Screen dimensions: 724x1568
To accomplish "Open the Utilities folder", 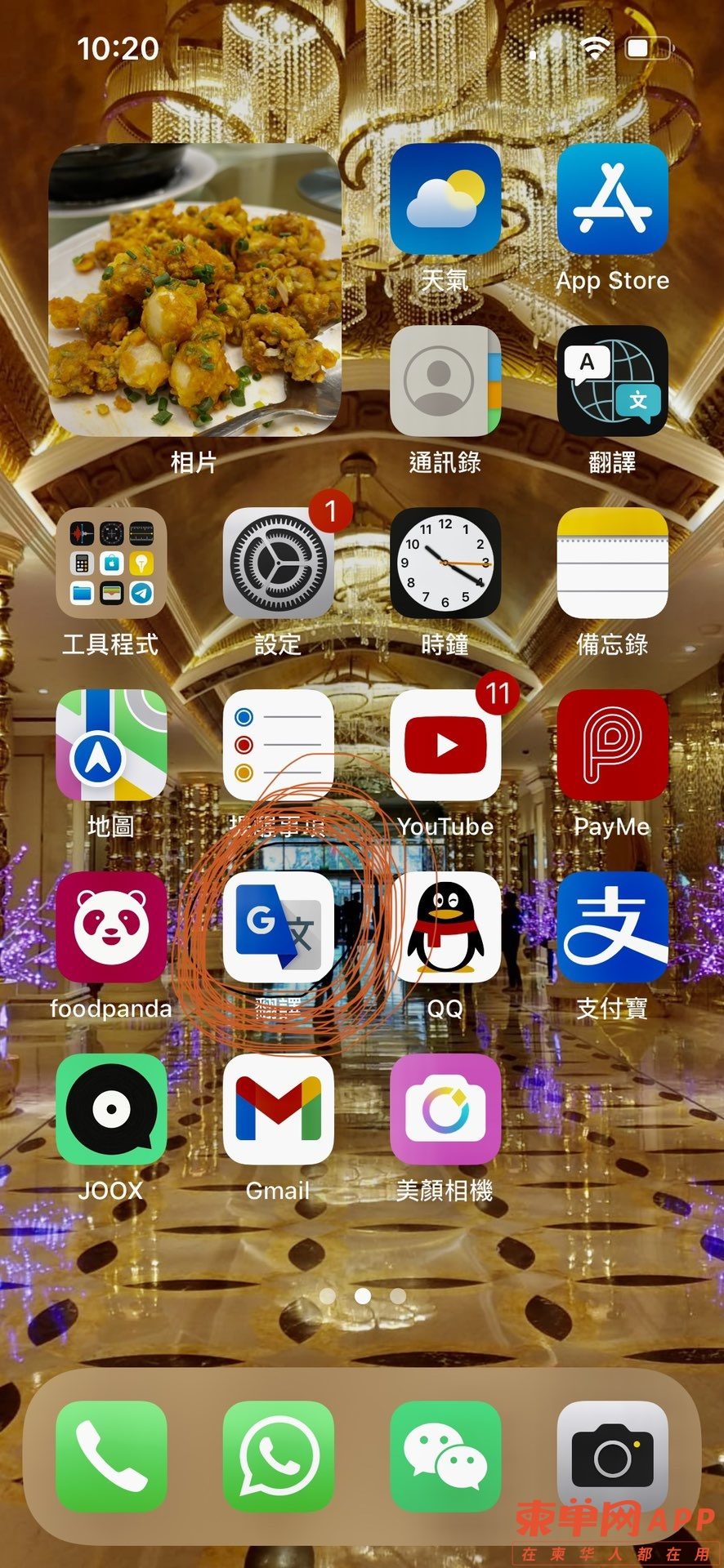I will point(111,563).
